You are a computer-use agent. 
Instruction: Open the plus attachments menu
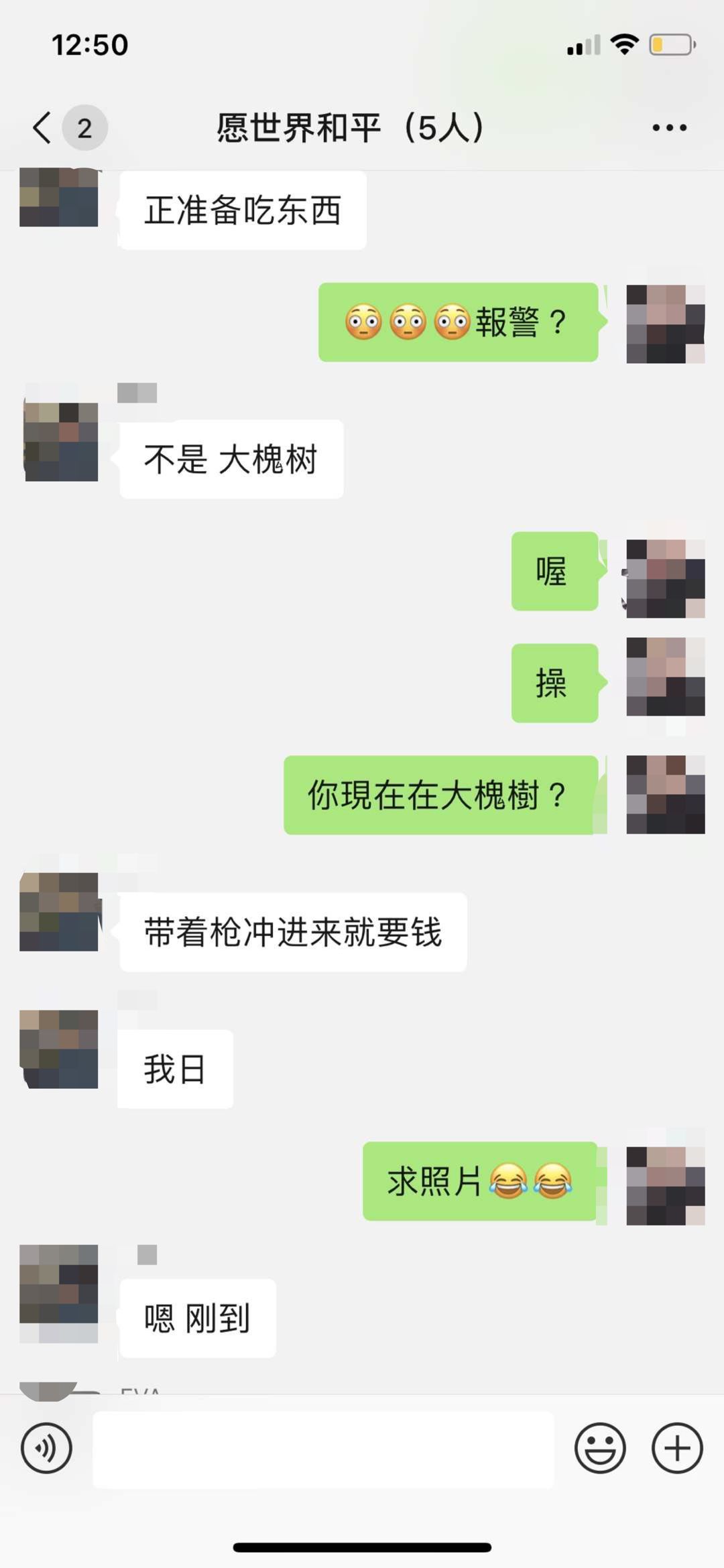click(x=677, y=1448)
